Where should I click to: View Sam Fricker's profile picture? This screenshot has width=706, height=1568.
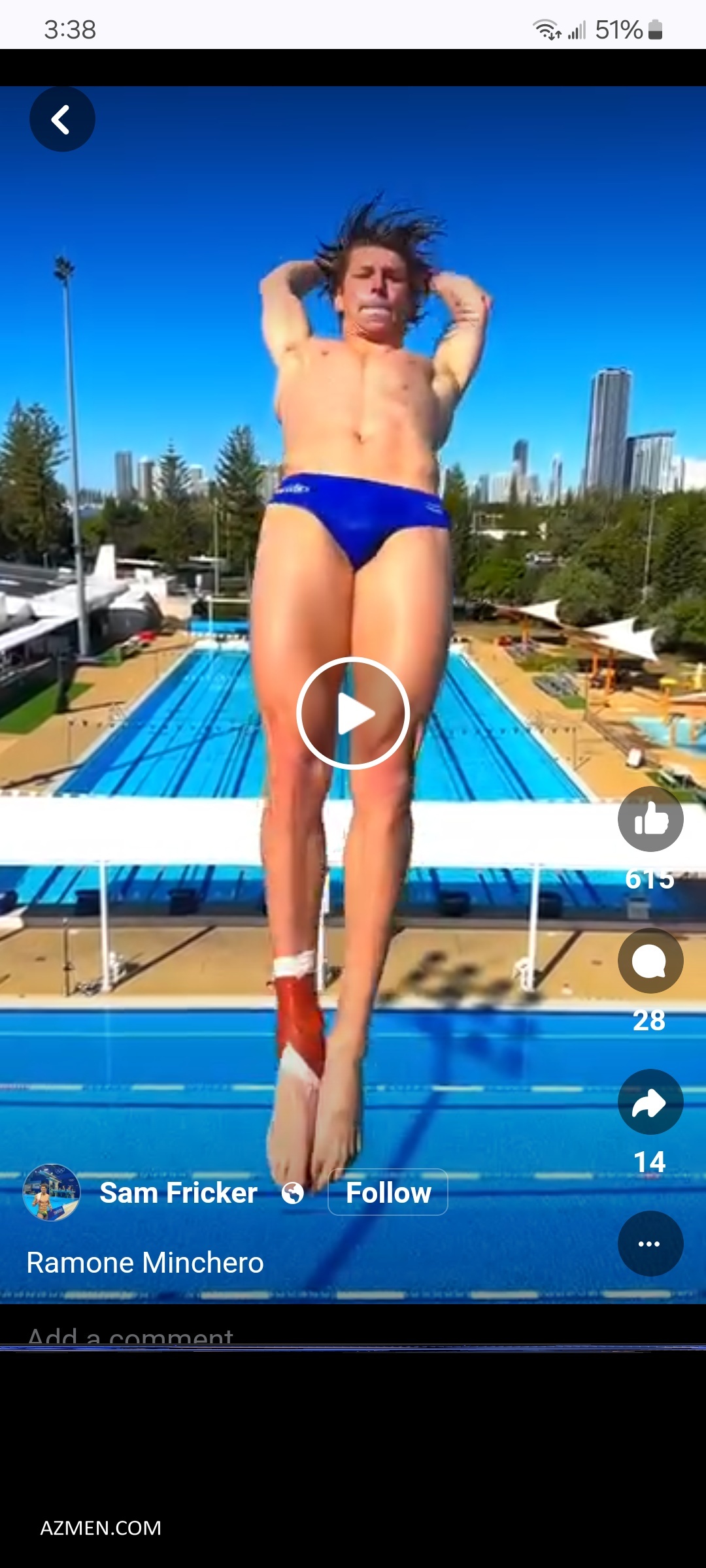[x=52, y=1192]
